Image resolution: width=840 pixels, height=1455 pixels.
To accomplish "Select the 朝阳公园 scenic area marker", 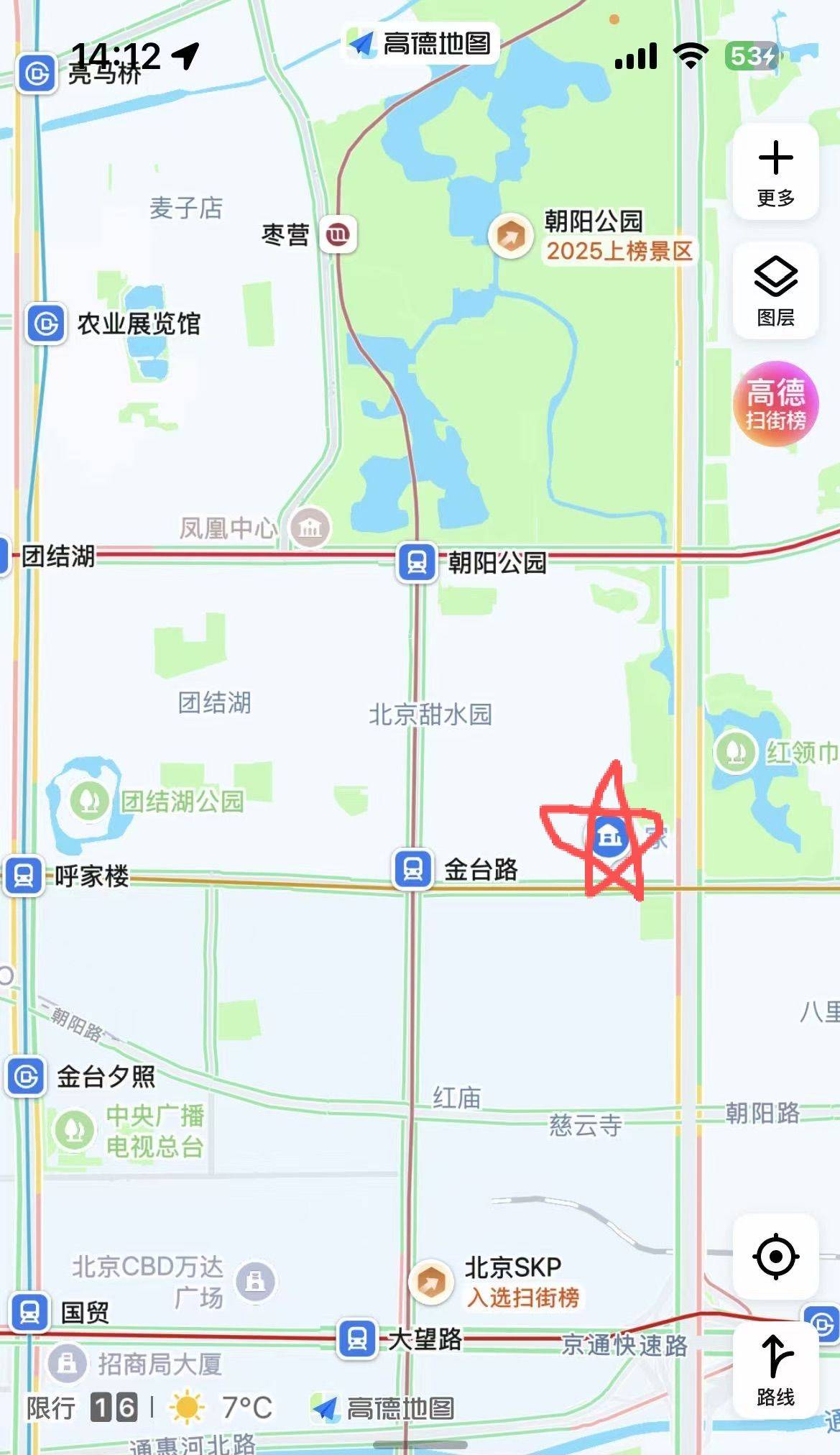I will tap(511, 236).
